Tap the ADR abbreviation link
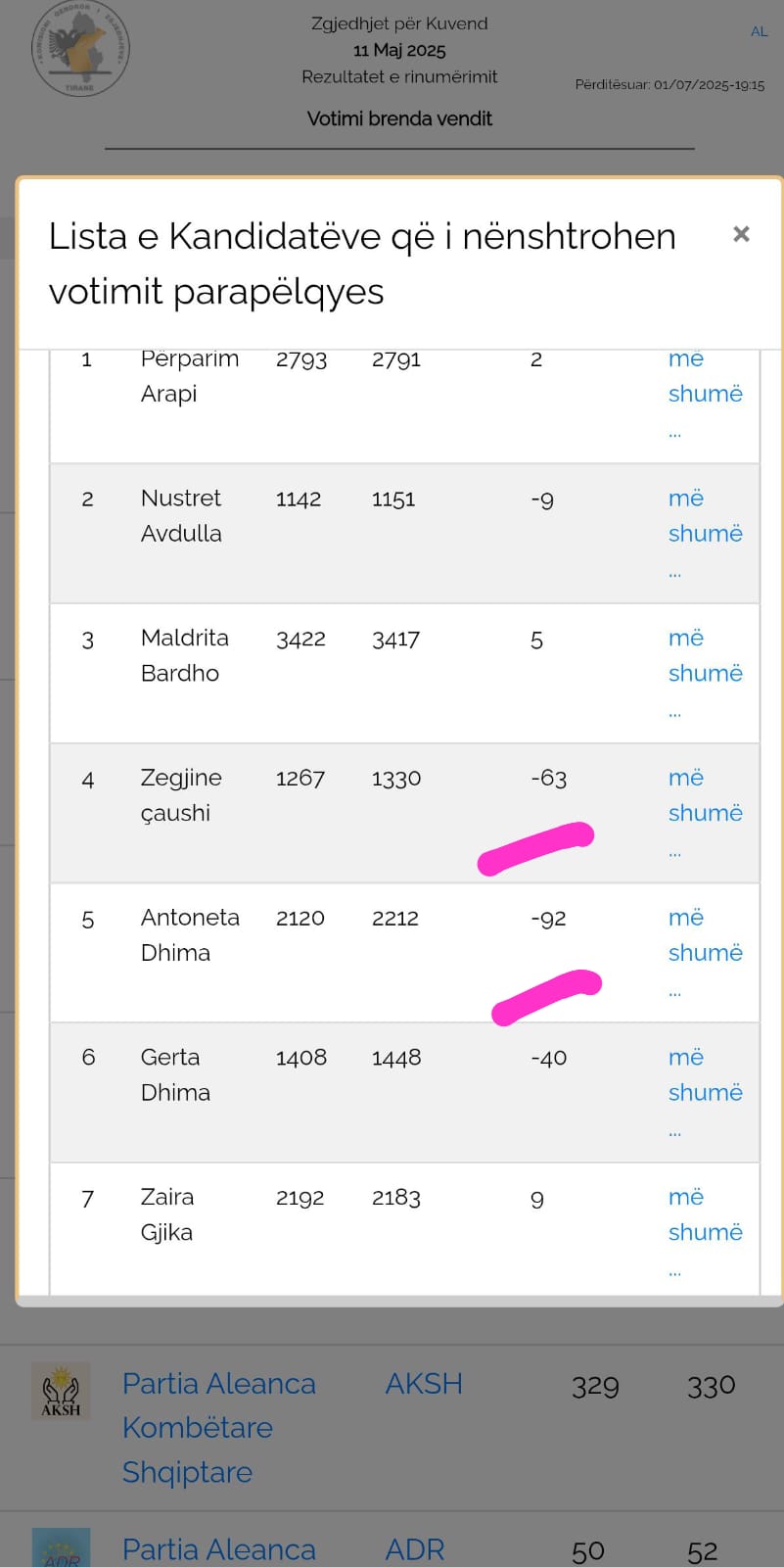Viewport: 784px width, 1567px height. (x=415, y=1550)
